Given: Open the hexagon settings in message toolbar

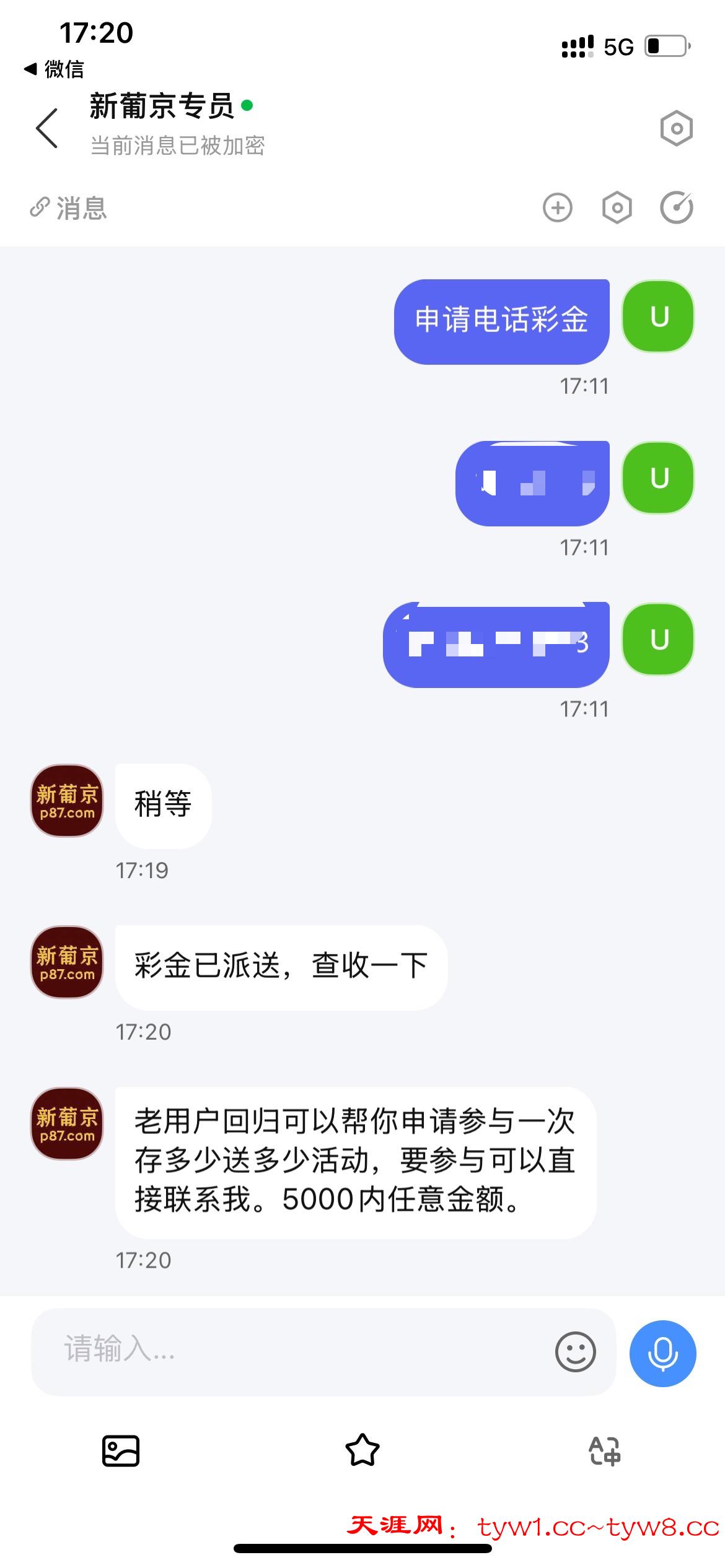Looking at the screenshot, I should [x=617, y=207].
